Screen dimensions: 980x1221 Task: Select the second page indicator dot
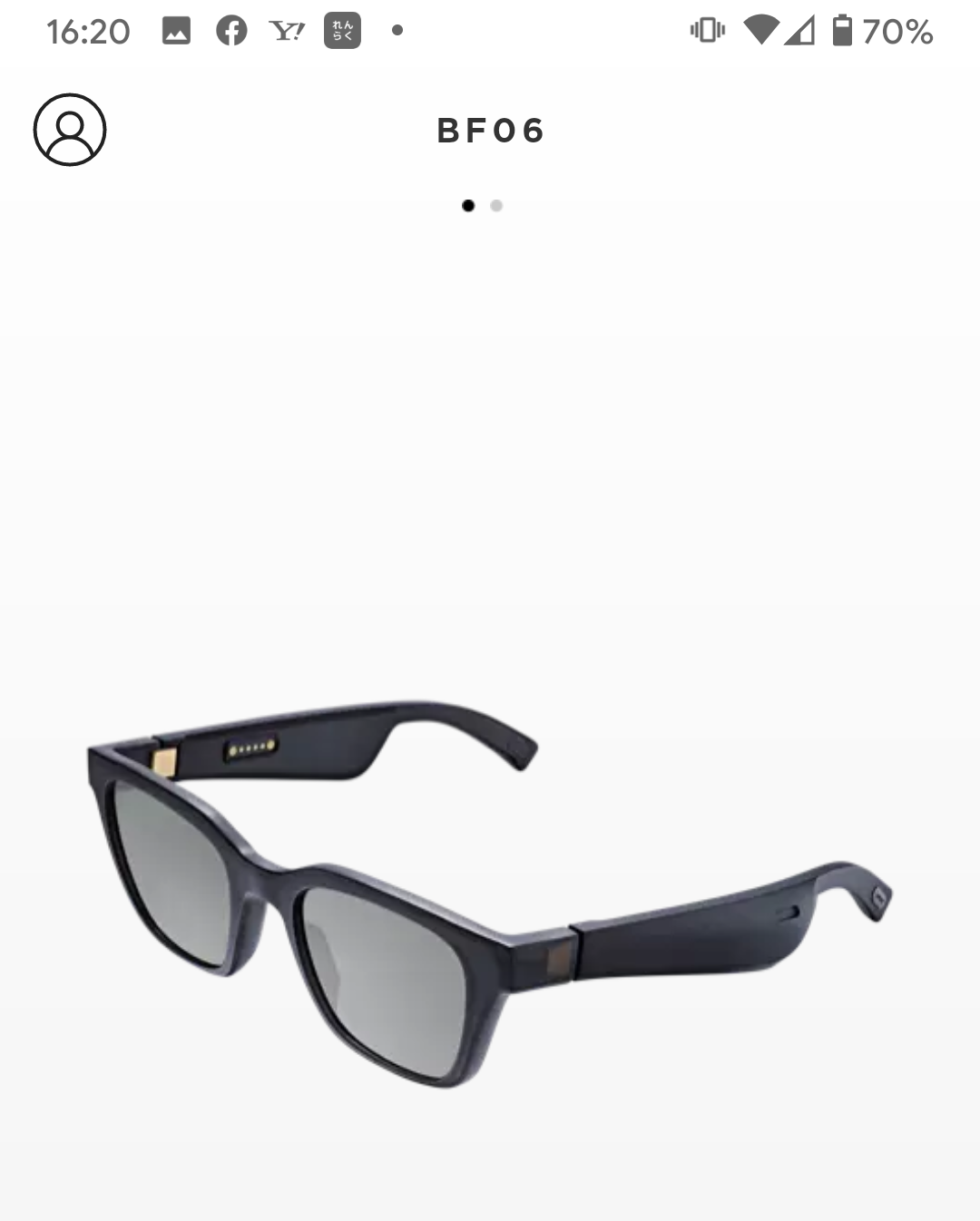coord(496,206)
